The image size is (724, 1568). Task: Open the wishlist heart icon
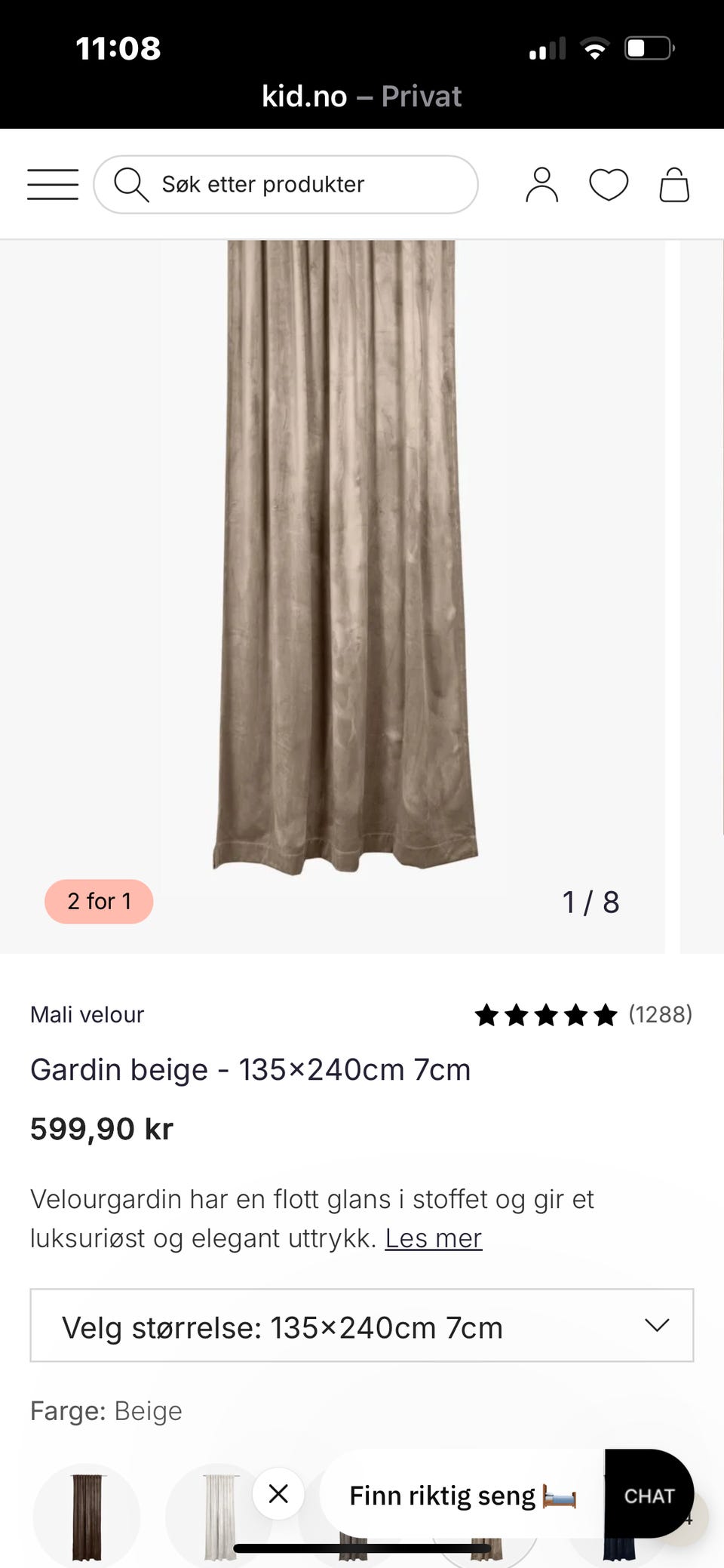coord(608,183)
